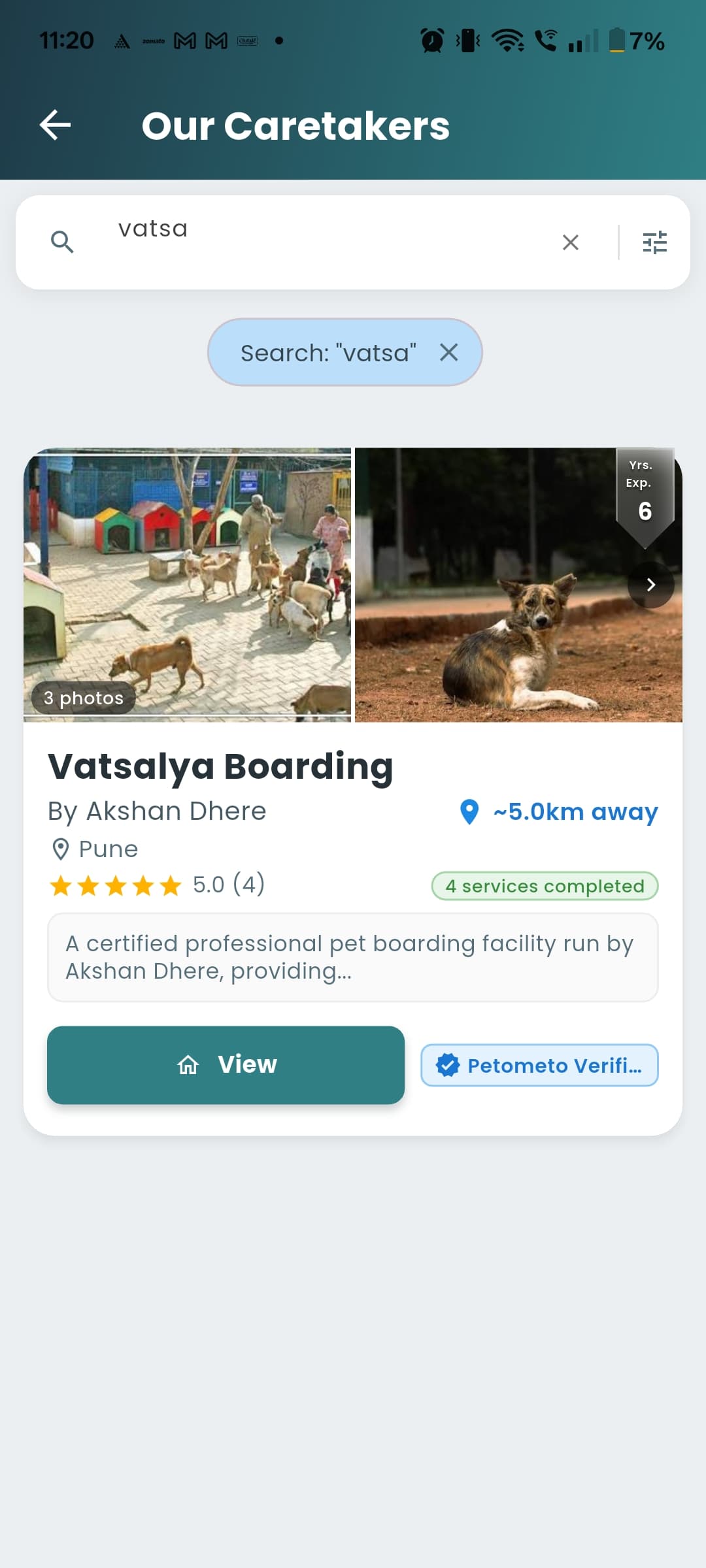706x1568 pixels.
Task: Tap the search field containing vatsa
Action: point(314,241)
